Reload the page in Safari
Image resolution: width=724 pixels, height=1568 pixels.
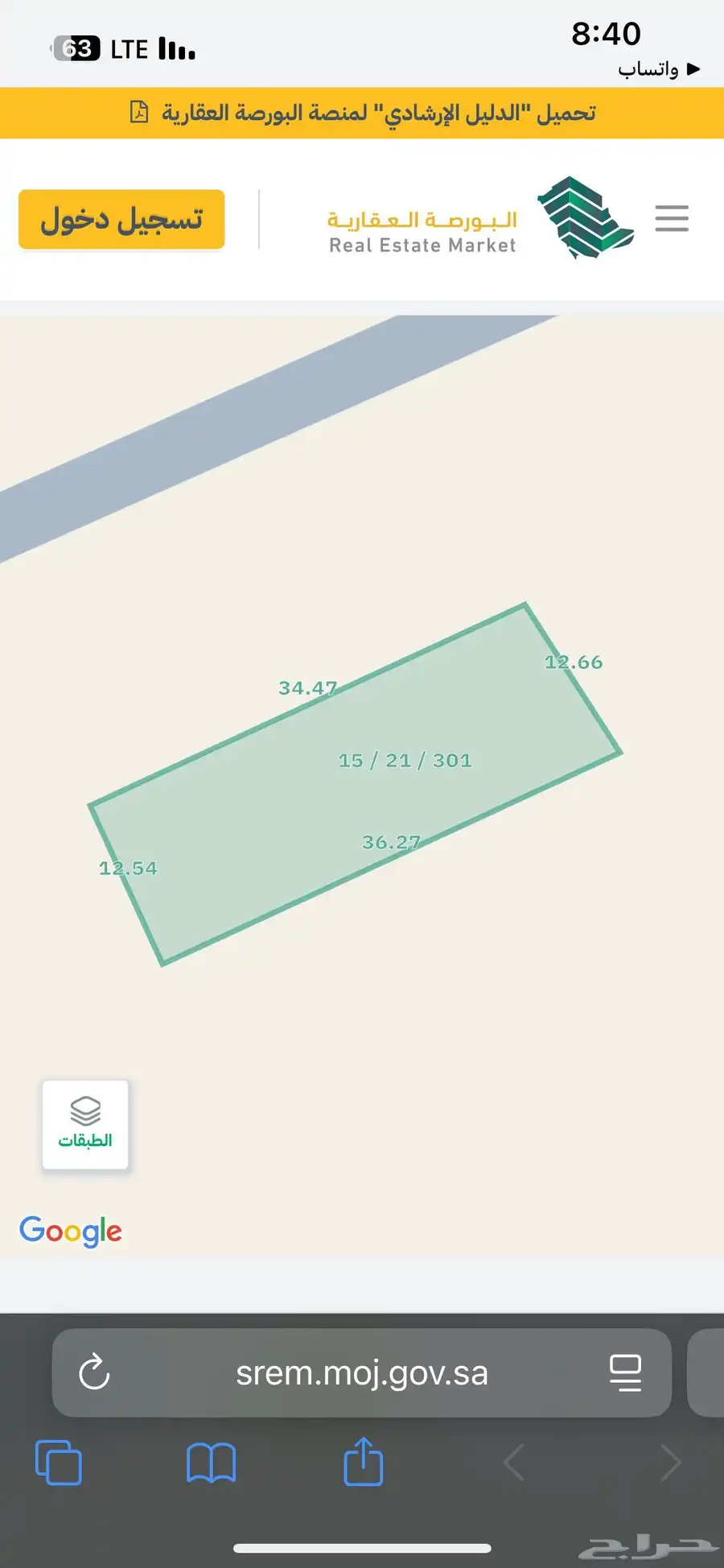[x=94, y=1372]
